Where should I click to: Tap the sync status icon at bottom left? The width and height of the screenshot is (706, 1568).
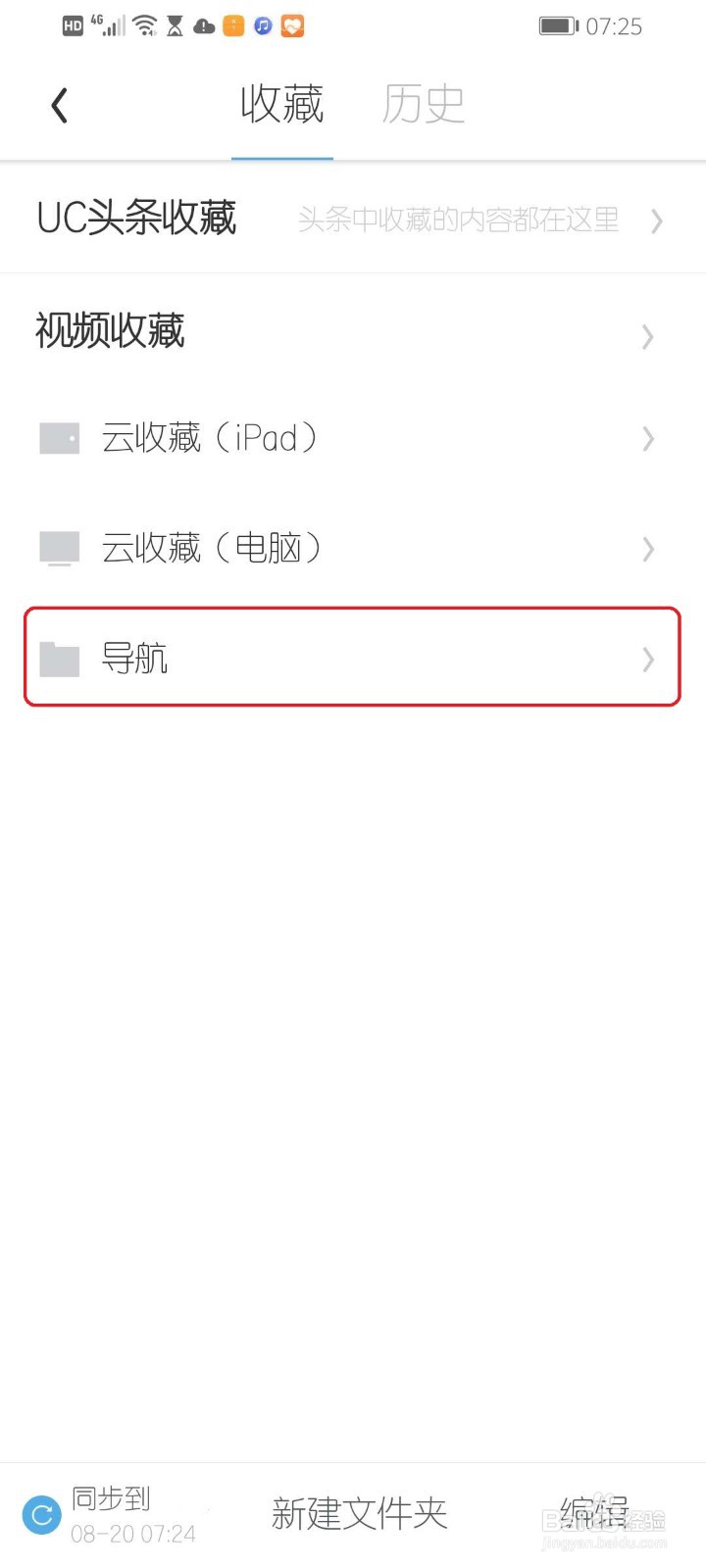coord(41,1515)
